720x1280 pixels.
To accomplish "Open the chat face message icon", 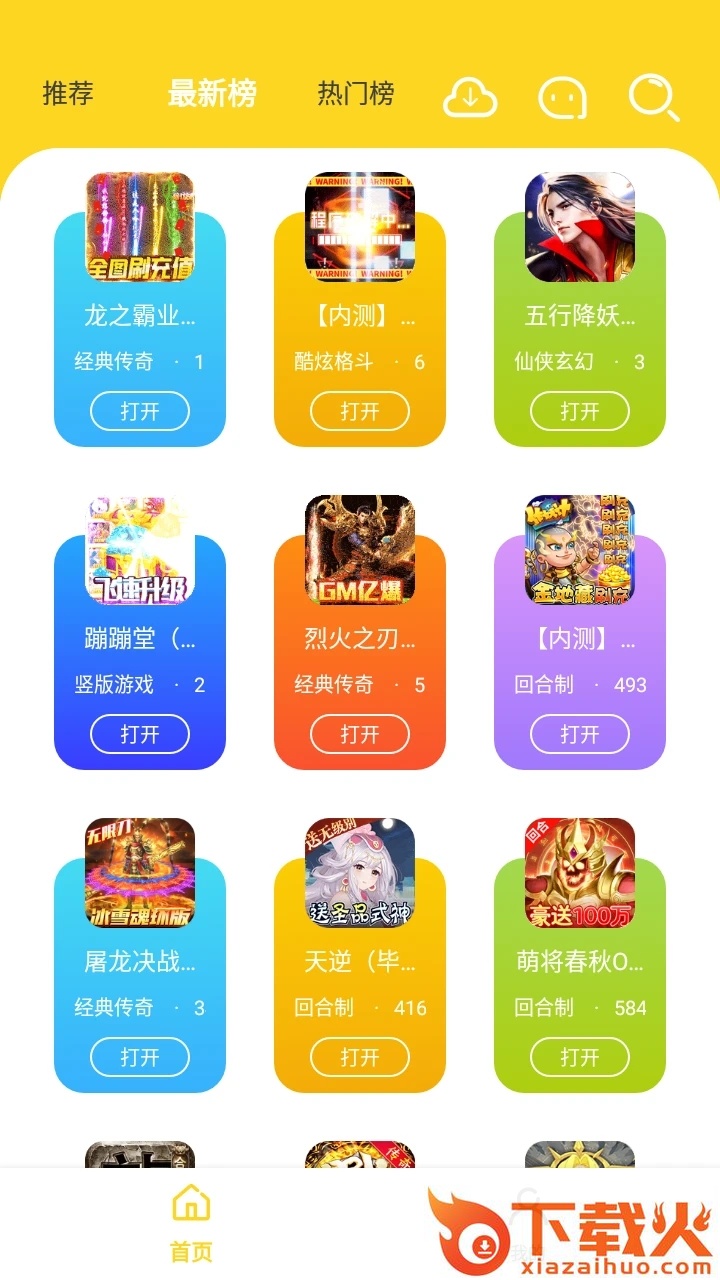I will pyautogui.click(x=563, y=97).
